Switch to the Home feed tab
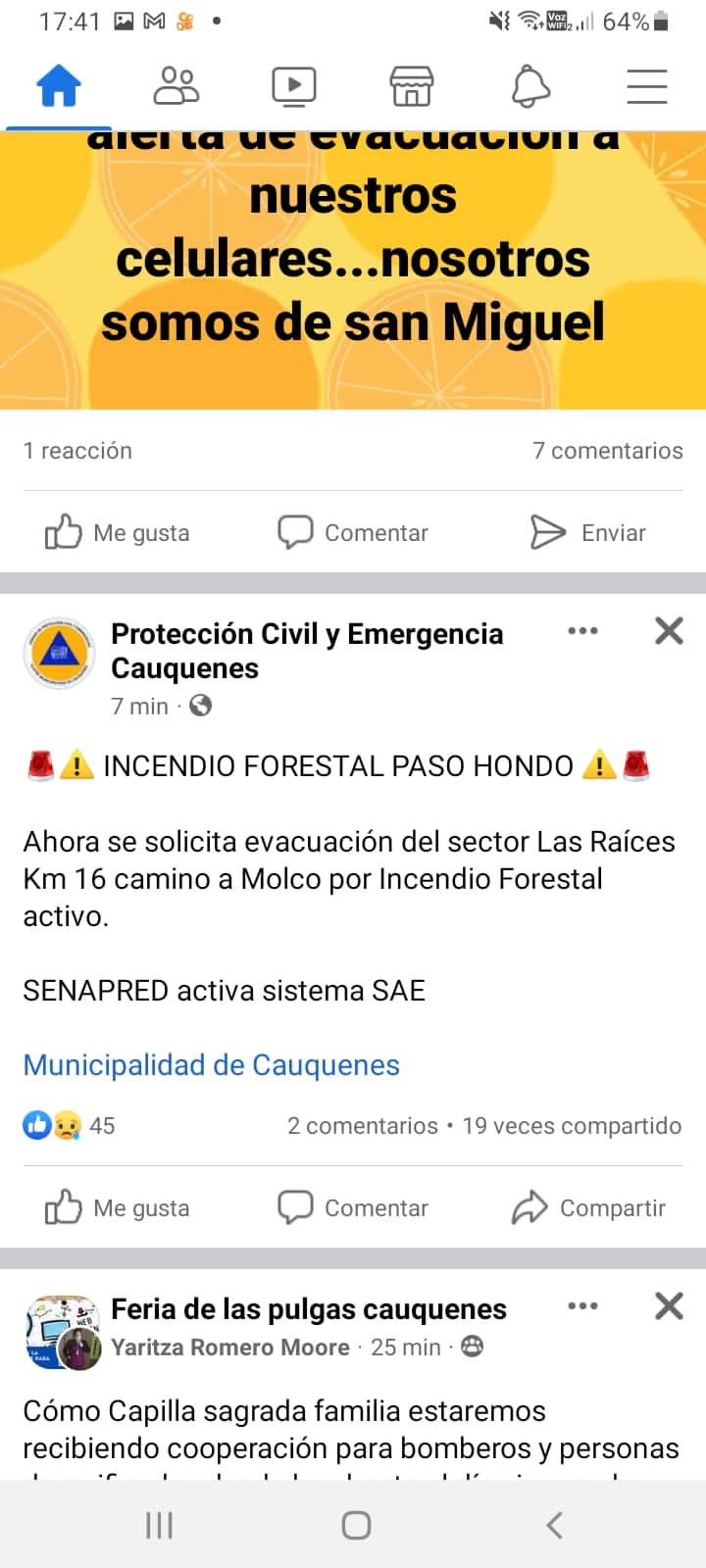This screenshot has height=1568, width=706. click(59, 86)
